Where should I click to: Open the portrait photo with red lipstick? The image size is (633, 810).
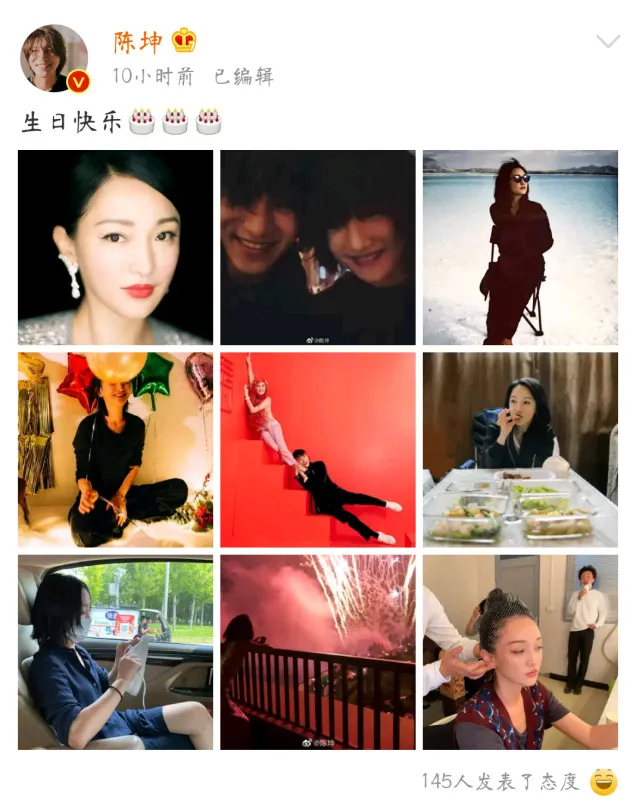pos(115,247)
